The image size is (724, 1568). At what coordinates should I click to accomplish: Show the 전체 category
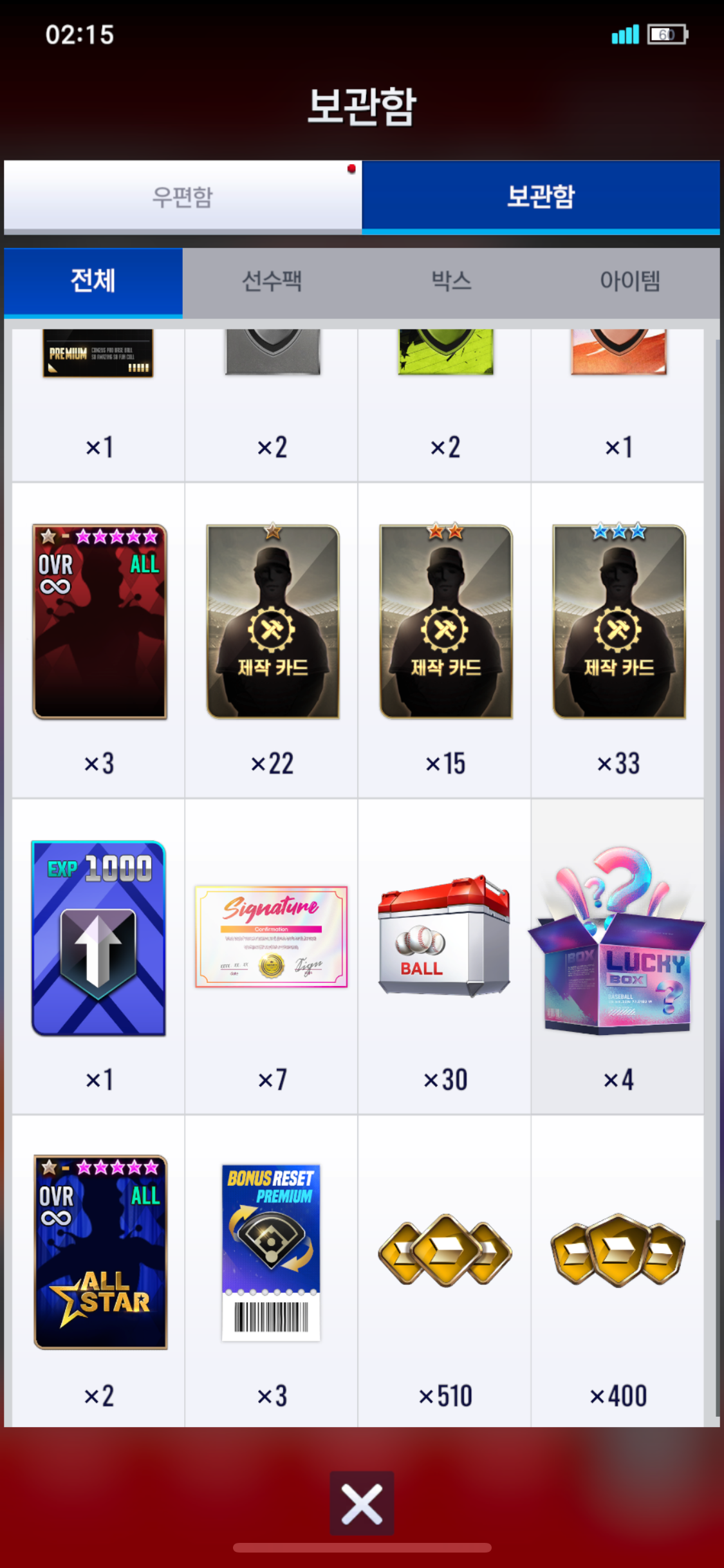click(x=93, y=282)
